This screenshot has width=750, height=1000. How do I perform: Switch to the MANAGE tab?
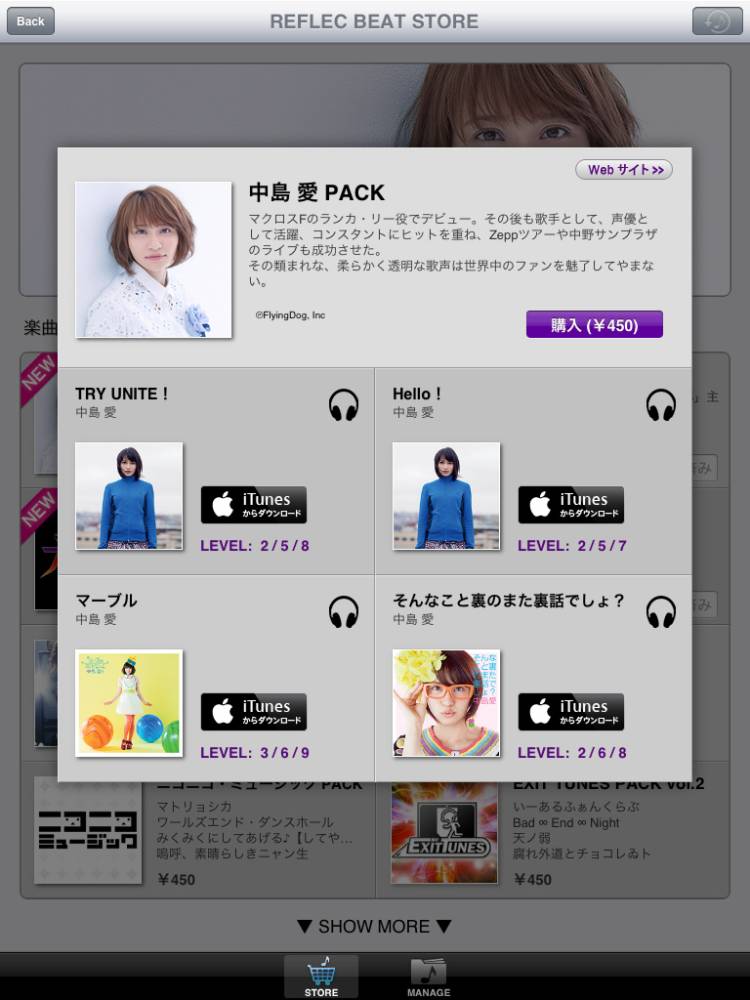click(x=428, y=977)
